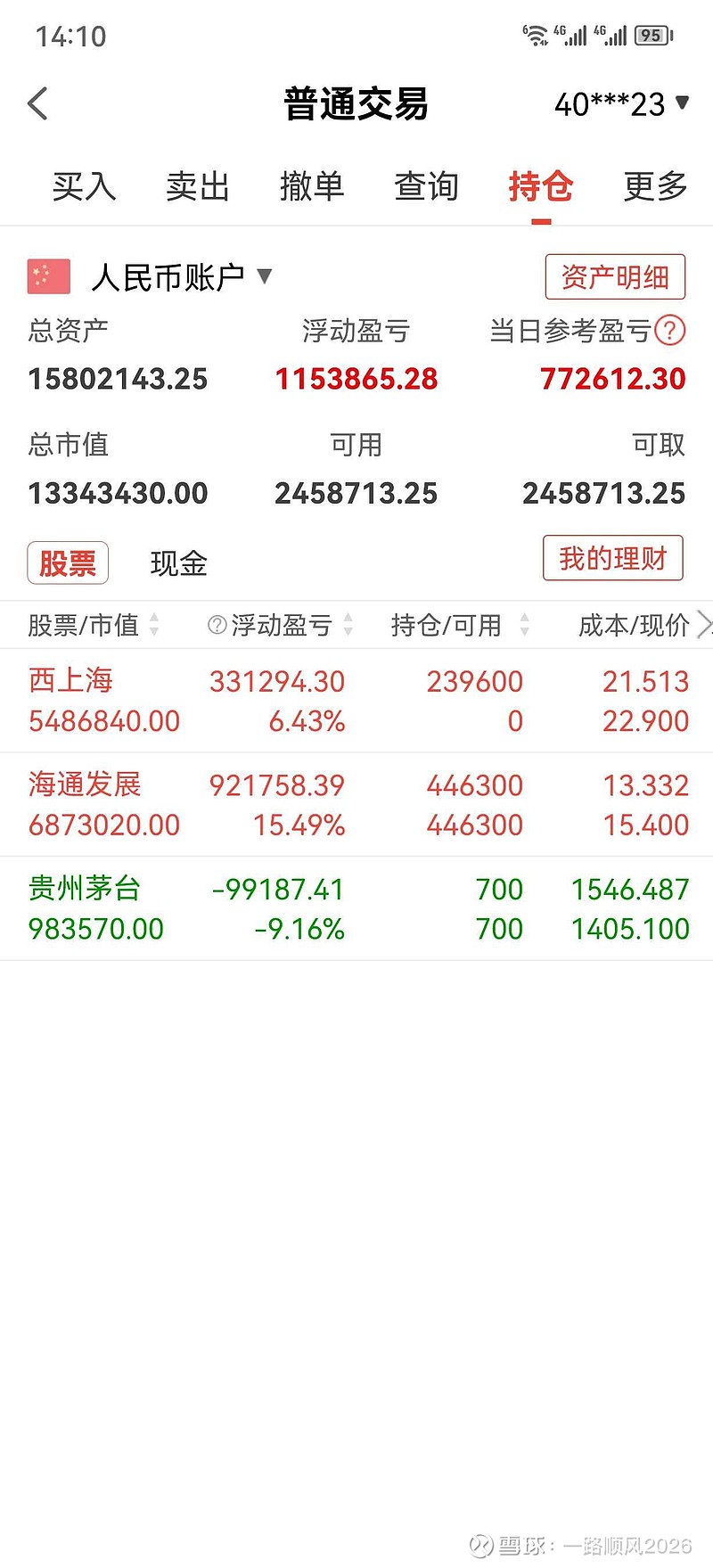Tap the 资产明细 button
713x1568 pixels.
point(615,277)
